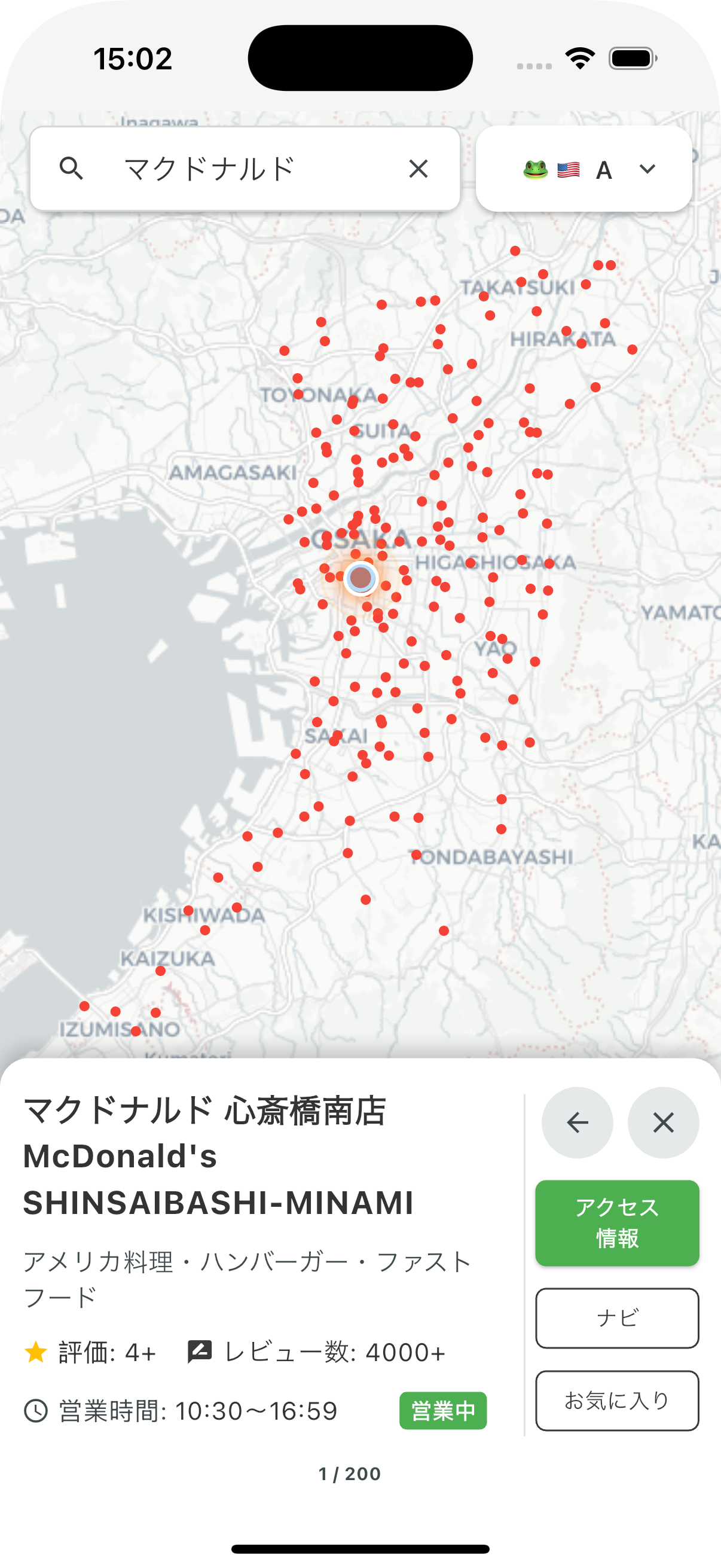Tap the マクドナルド search field
Screen dimensions: 721x1568
(243, 169)
